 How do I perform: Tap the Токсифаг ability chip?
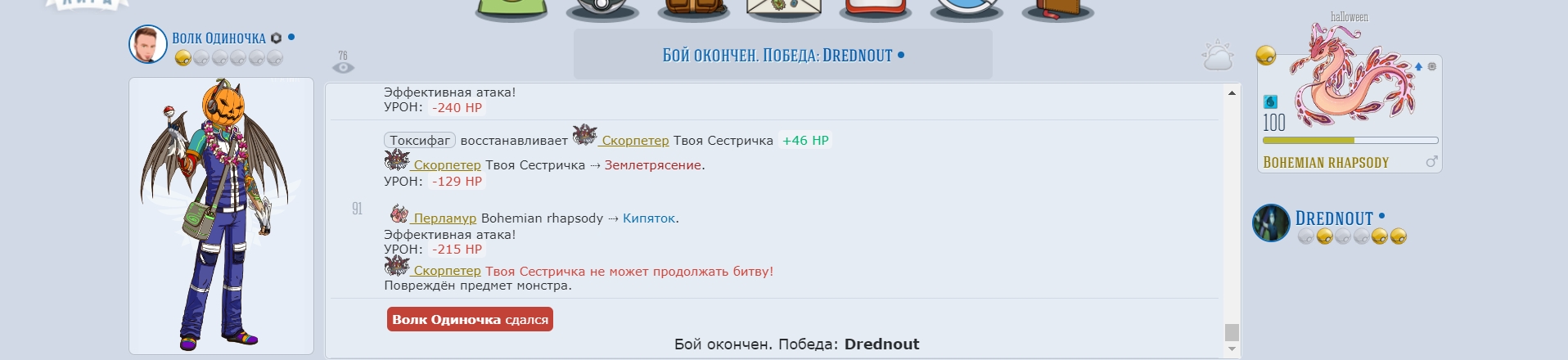tap(420, 141)
